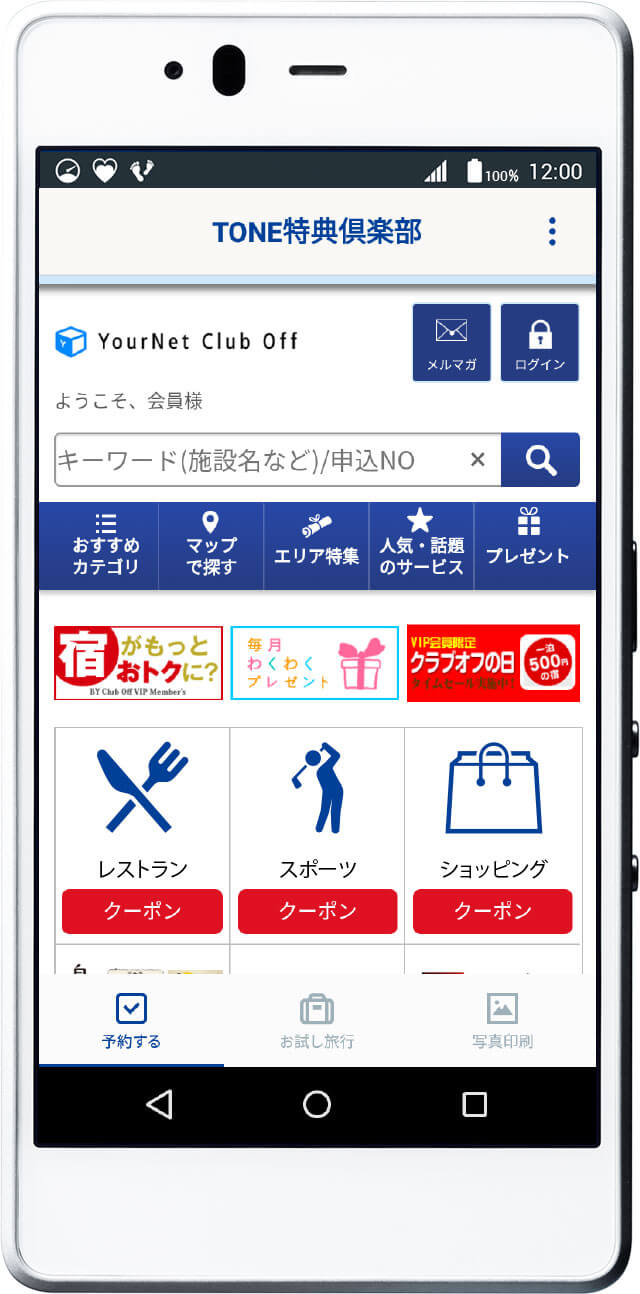Open おすすめカテゴリ menu item

105,546
